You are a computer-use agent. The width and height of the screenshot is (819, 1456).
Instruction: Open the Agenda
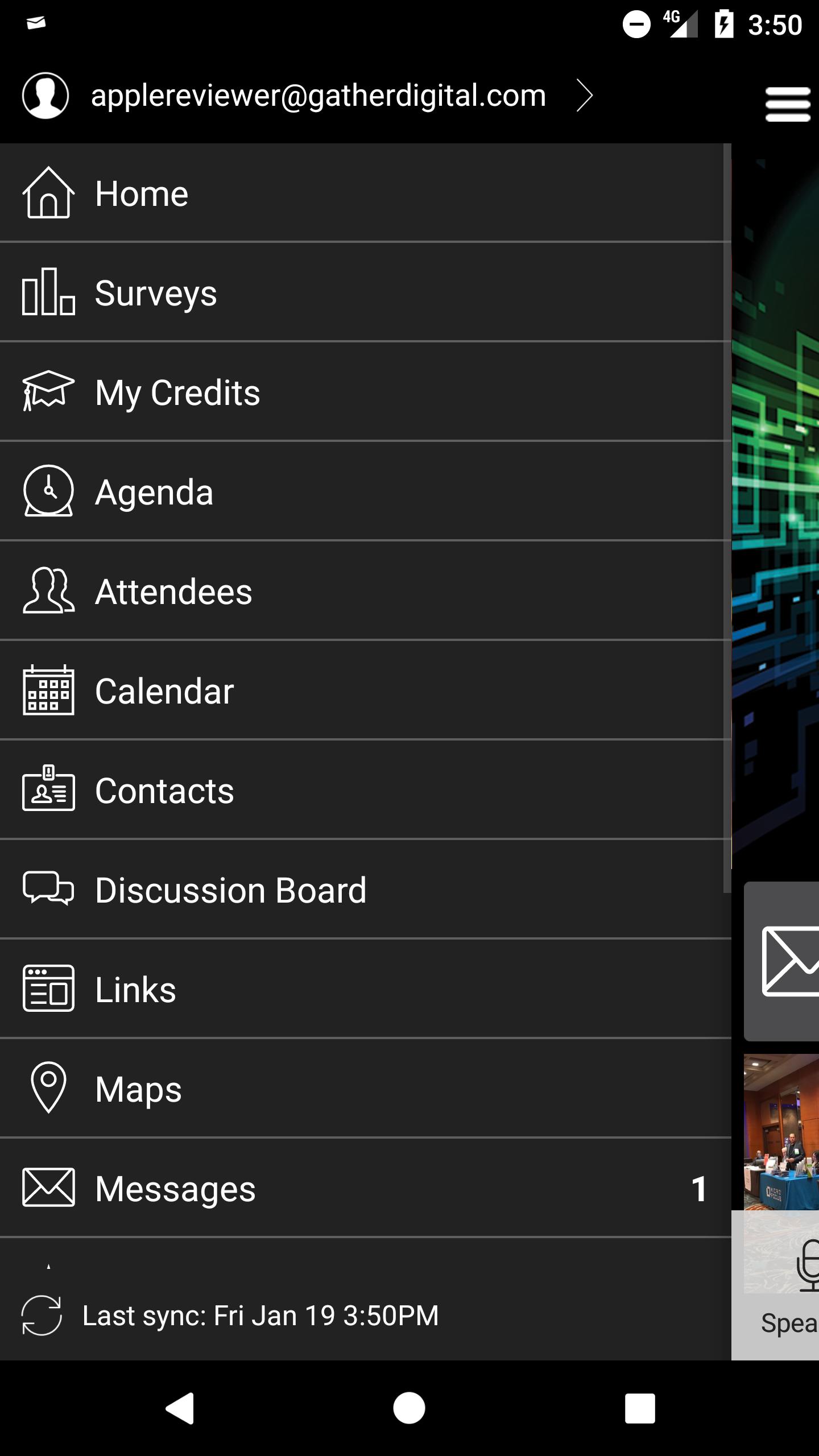(x=364, y=492)
